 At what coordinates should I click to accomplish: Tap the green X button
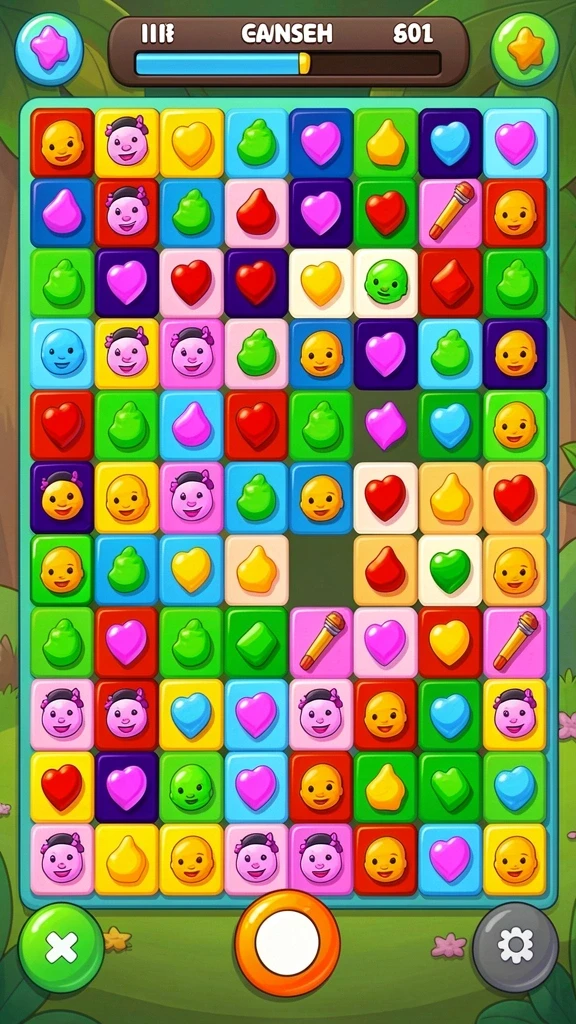tap(61, 947)
